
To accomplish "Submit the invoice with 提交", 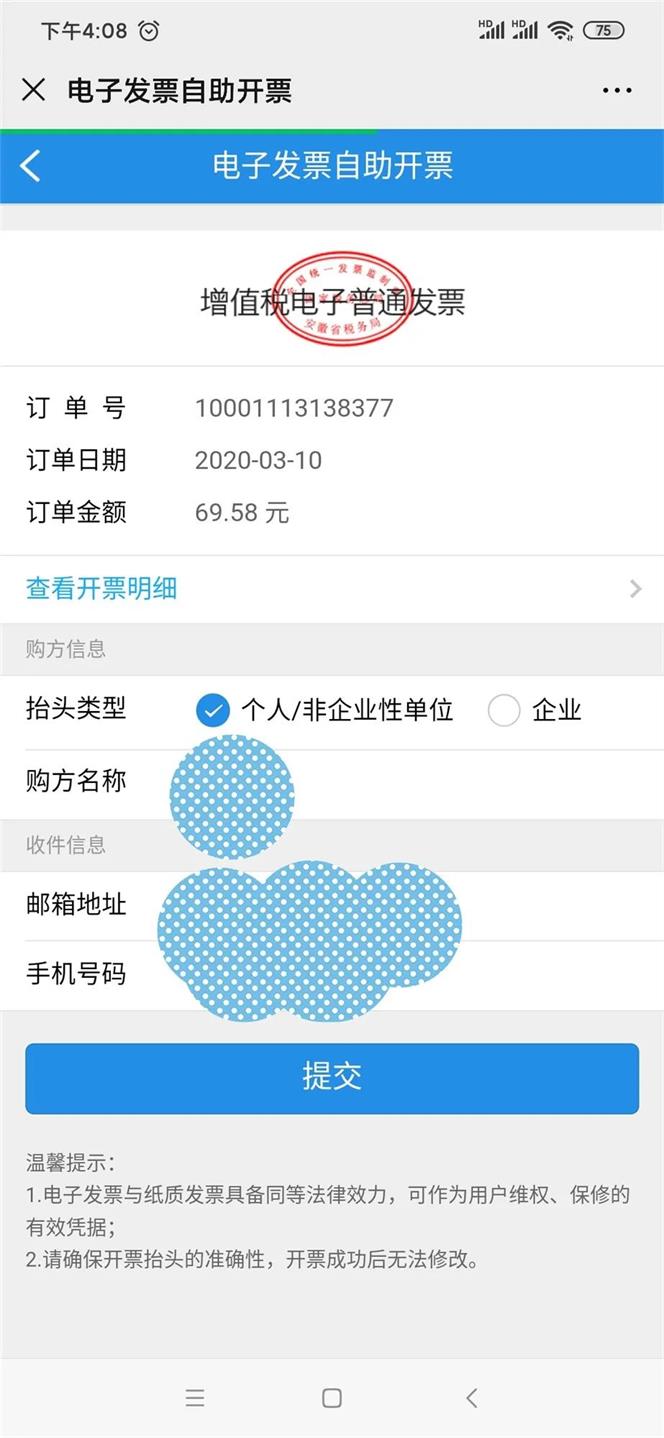I will [331, 1078].
